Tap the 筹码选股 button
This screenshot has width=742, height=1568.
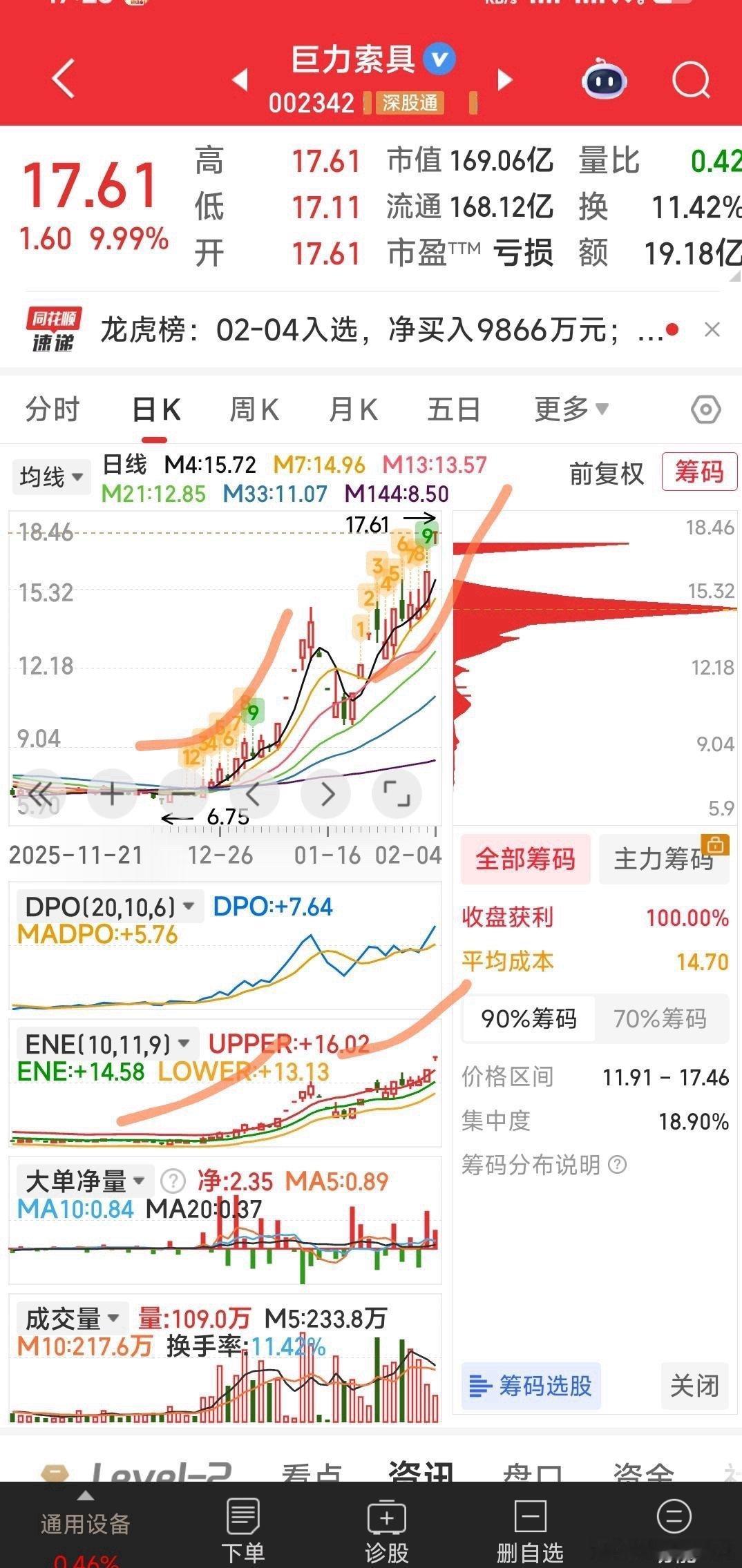531,1386
